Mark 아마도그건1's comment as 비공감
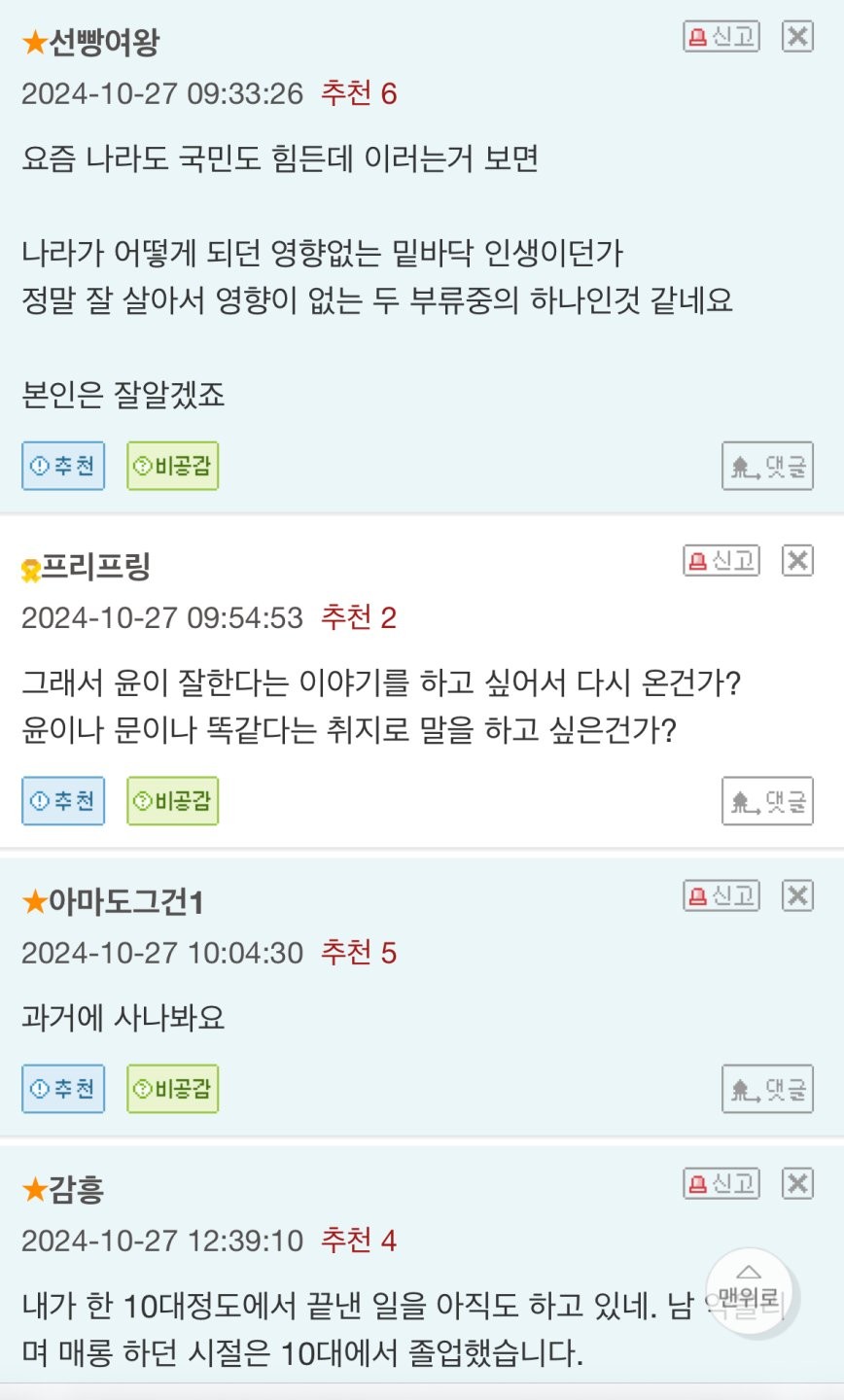This screenshot has width=844, height=1400. coord(172,1089)
